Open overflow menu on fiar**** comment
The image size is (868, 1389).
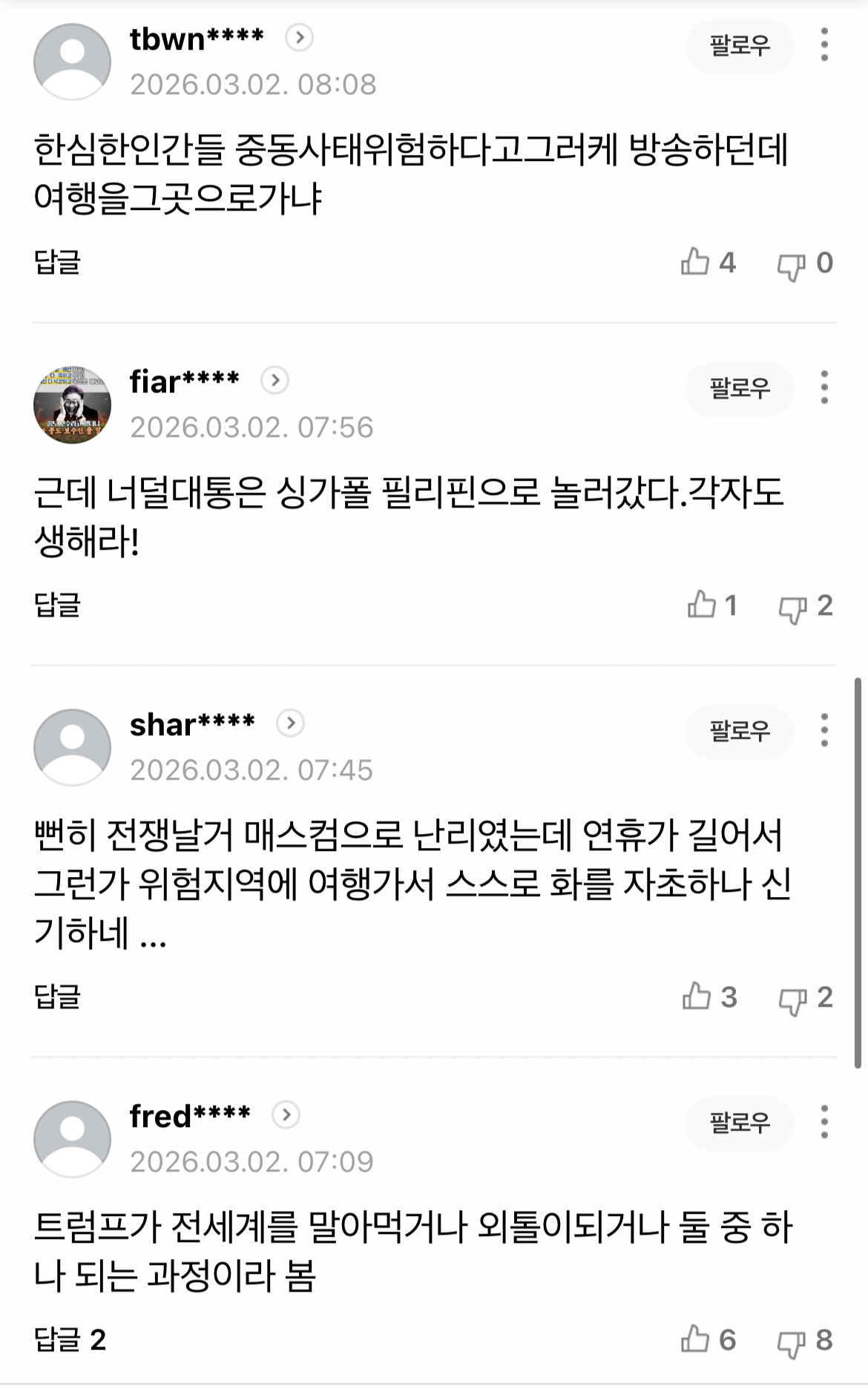tap(824, 388)
